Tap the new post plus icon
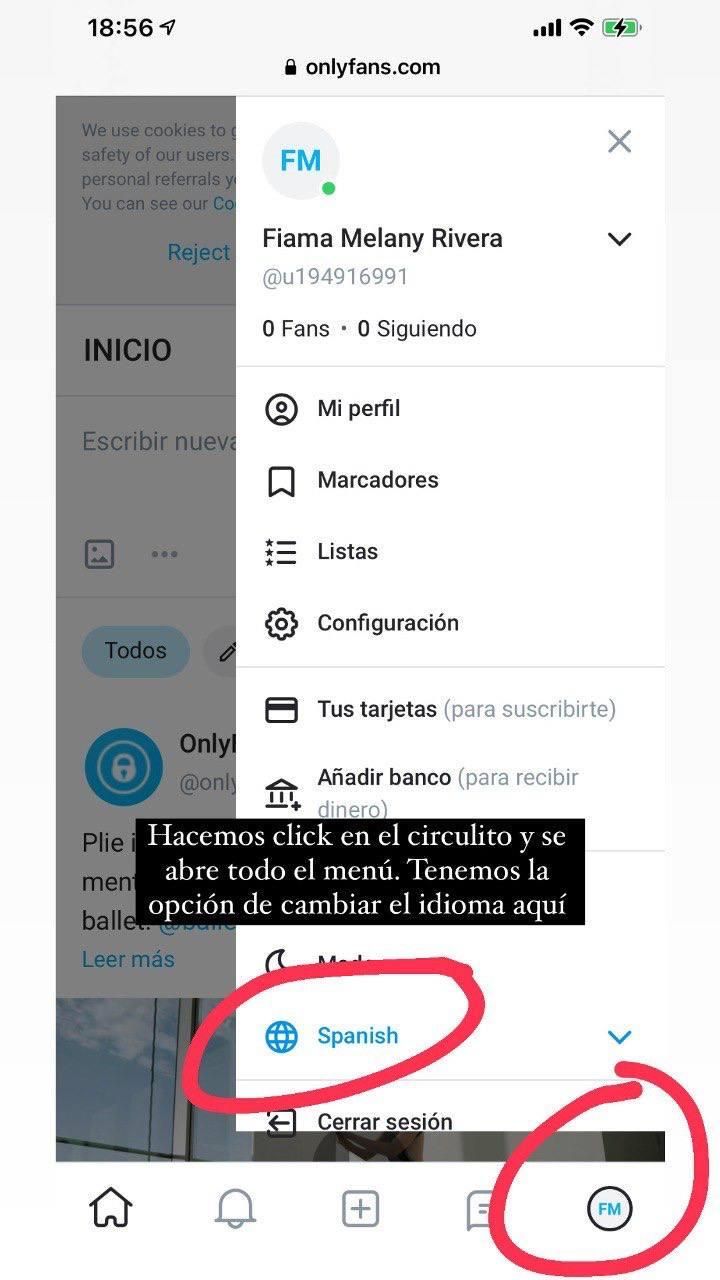The width and height of the screenshot is (720, 1280). pyautogui.click(x=361, y=1209)
